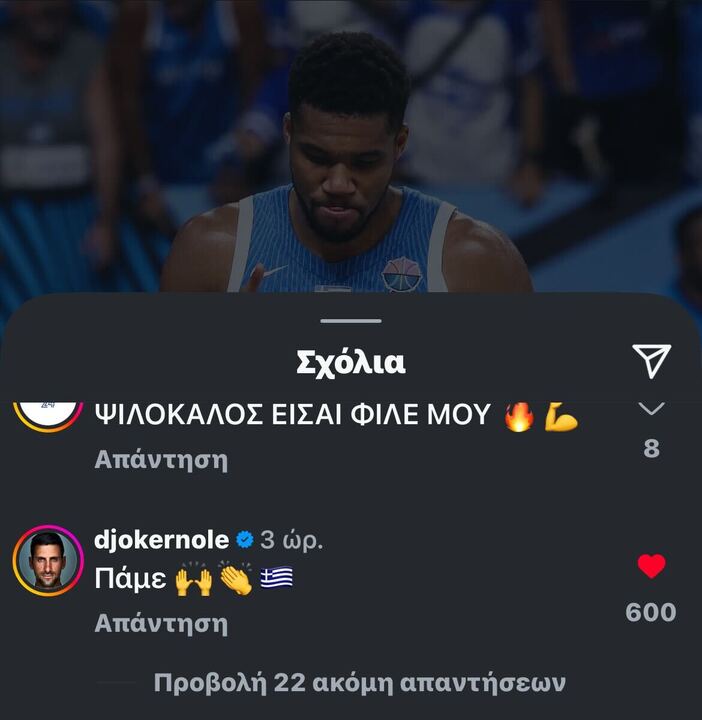Like the ΨΙΛΟΚΑΛΟΣ ΕΙΣΑΙ ΦΙΛΕ ΜΟΥ comment

[651, 409]
